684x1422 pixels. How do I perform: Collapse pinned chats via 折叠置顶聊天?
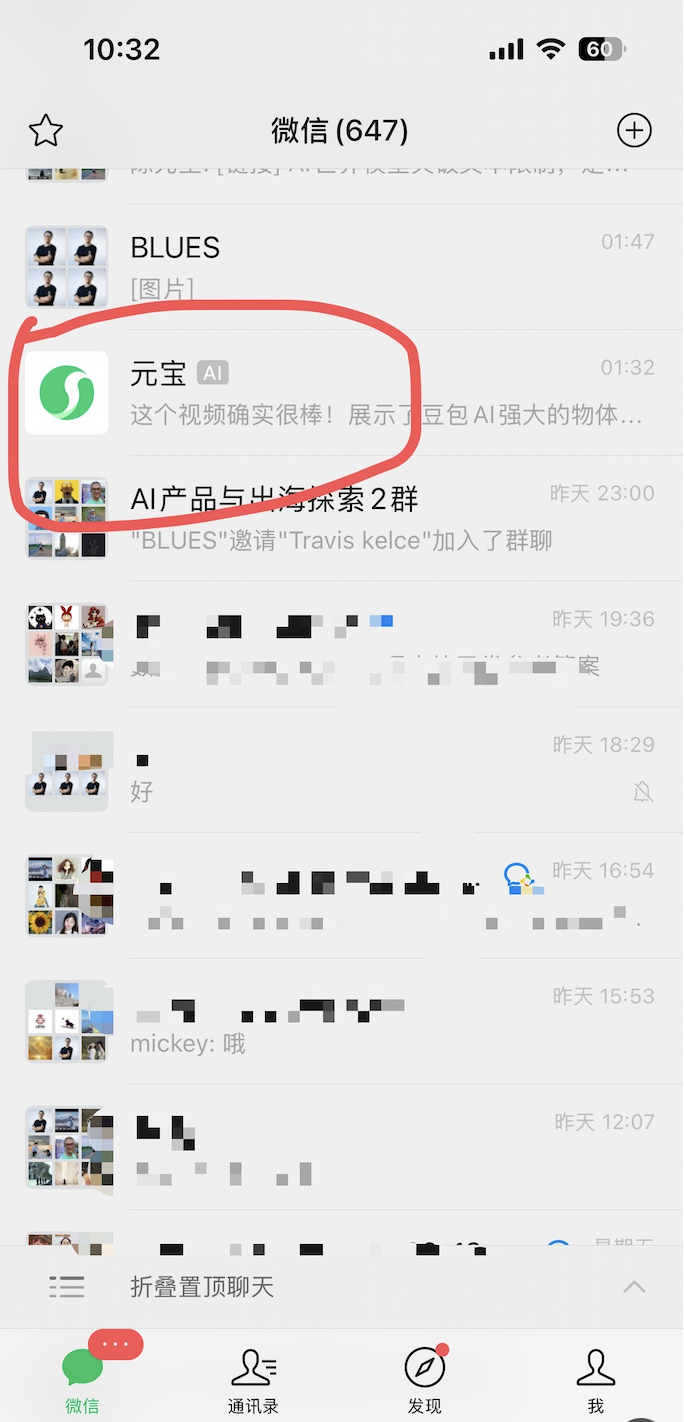(342, 1287)
